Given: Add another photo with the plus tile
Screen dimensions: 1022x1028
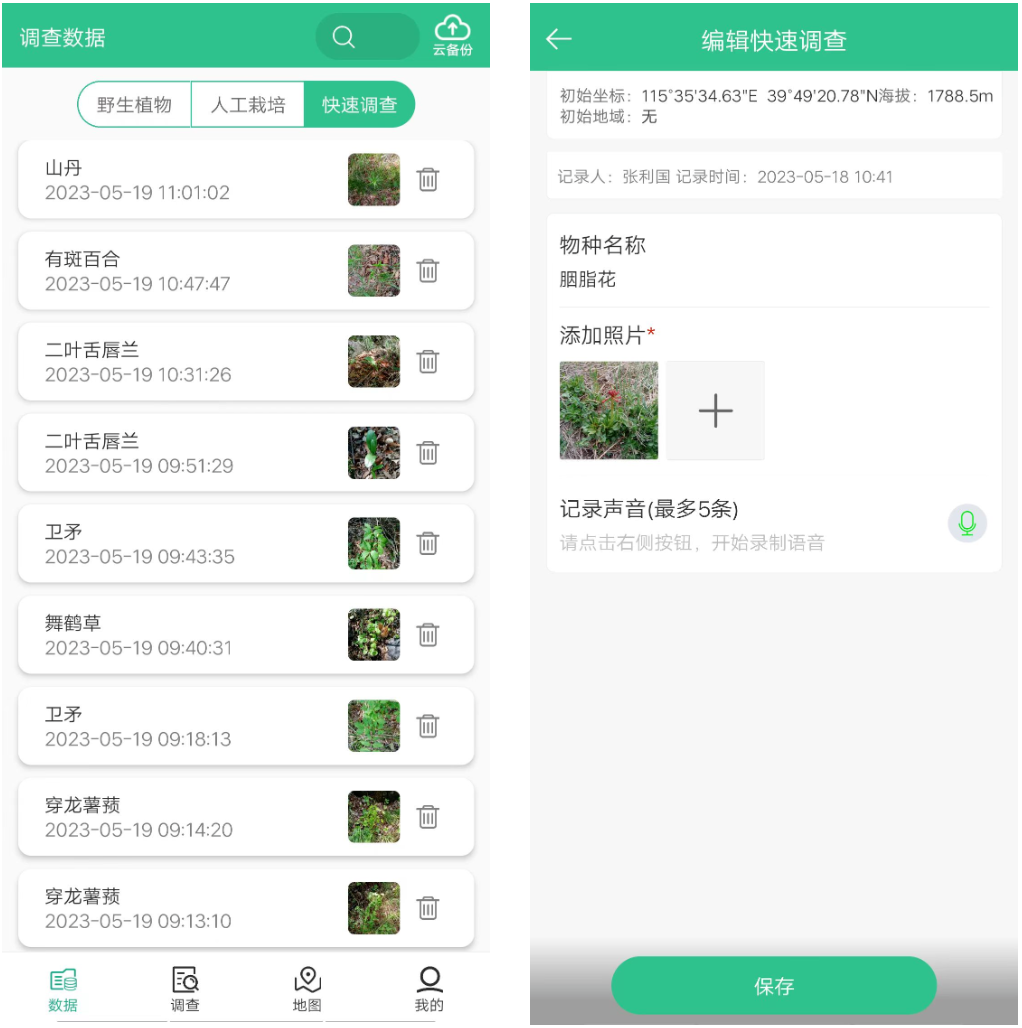Looking at the screenshot, I should [715, 410].
